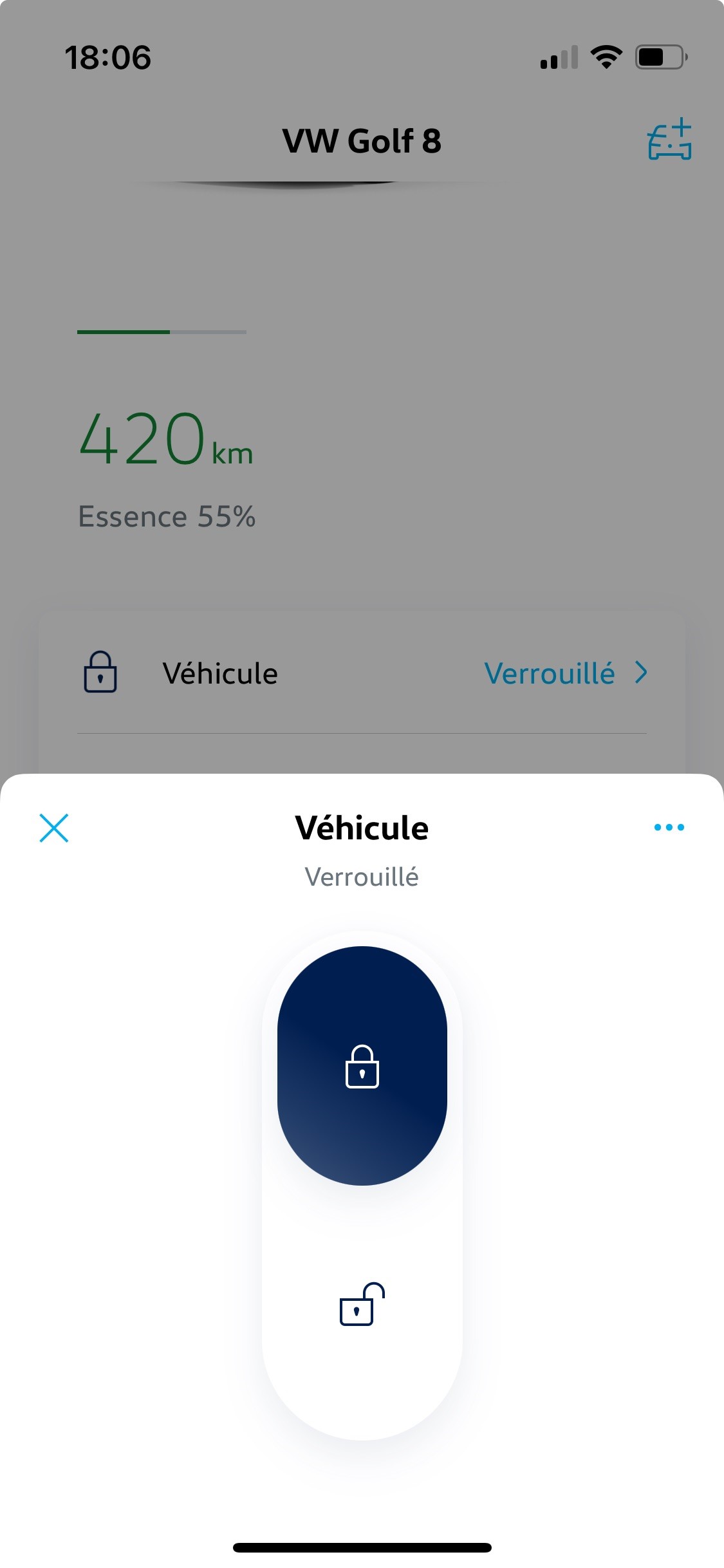This screenshot has height=1568, width=724.
Task: Add a new vehicle
Action: (x=669, y=140)
